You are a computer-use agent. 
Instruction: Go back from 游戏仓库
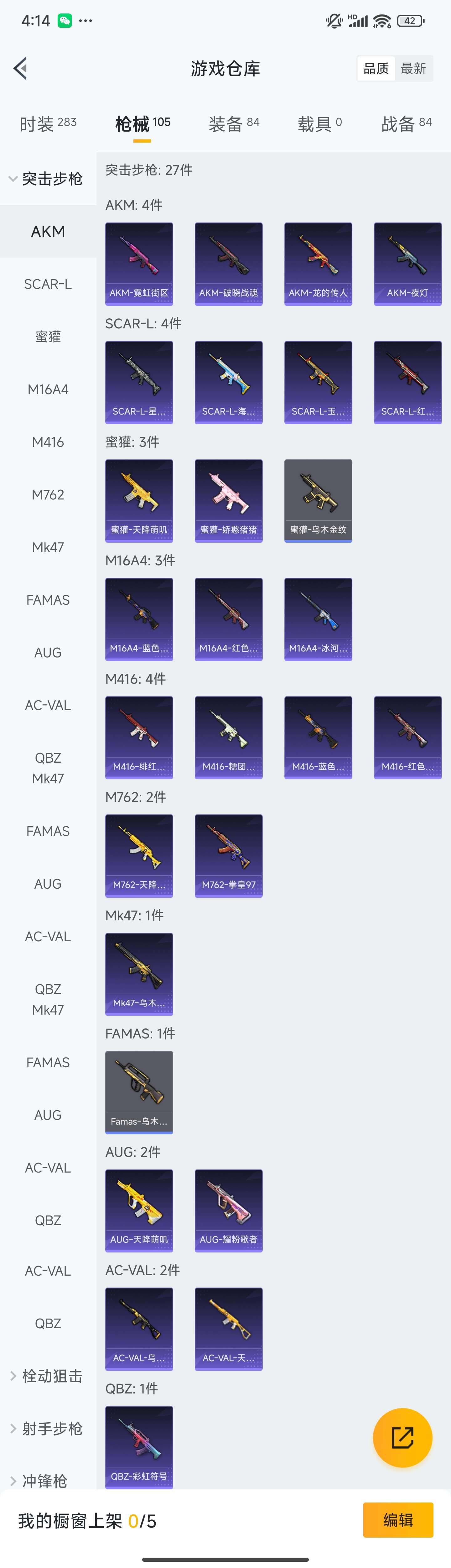(21, 68)
